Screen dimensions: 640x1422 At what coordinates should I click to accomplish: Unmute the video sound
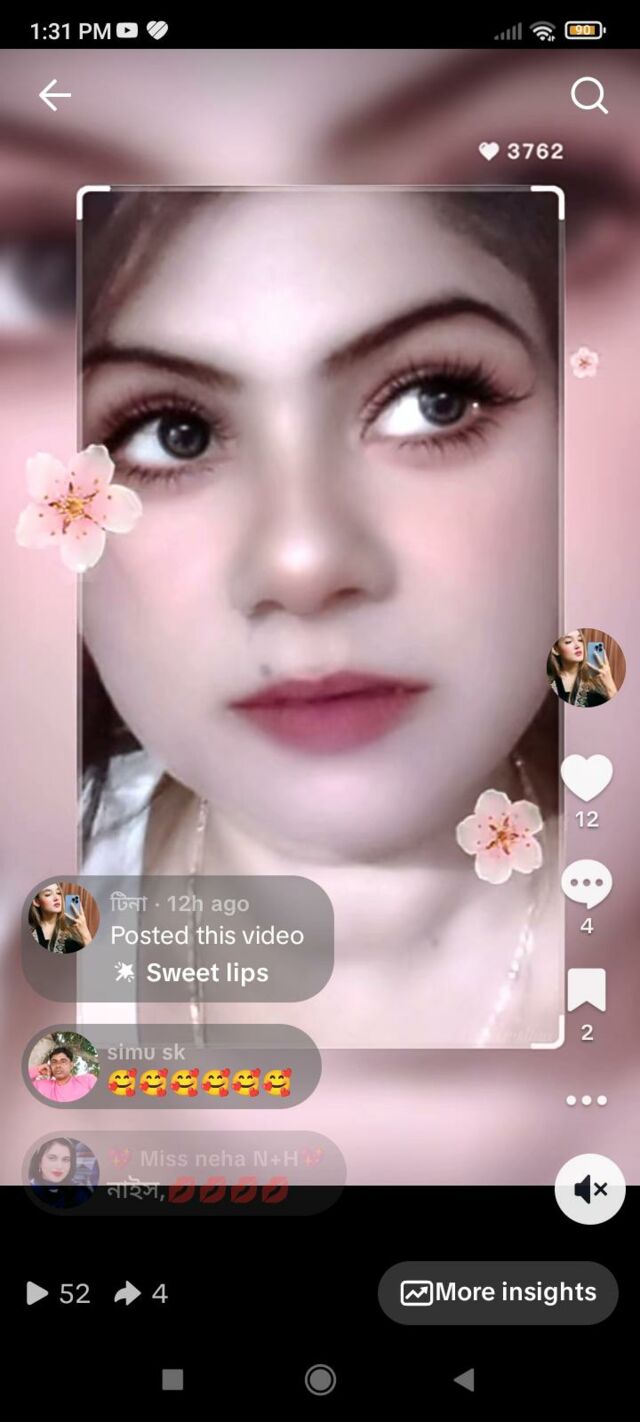pyautogui.click(x=590, y=1189)
